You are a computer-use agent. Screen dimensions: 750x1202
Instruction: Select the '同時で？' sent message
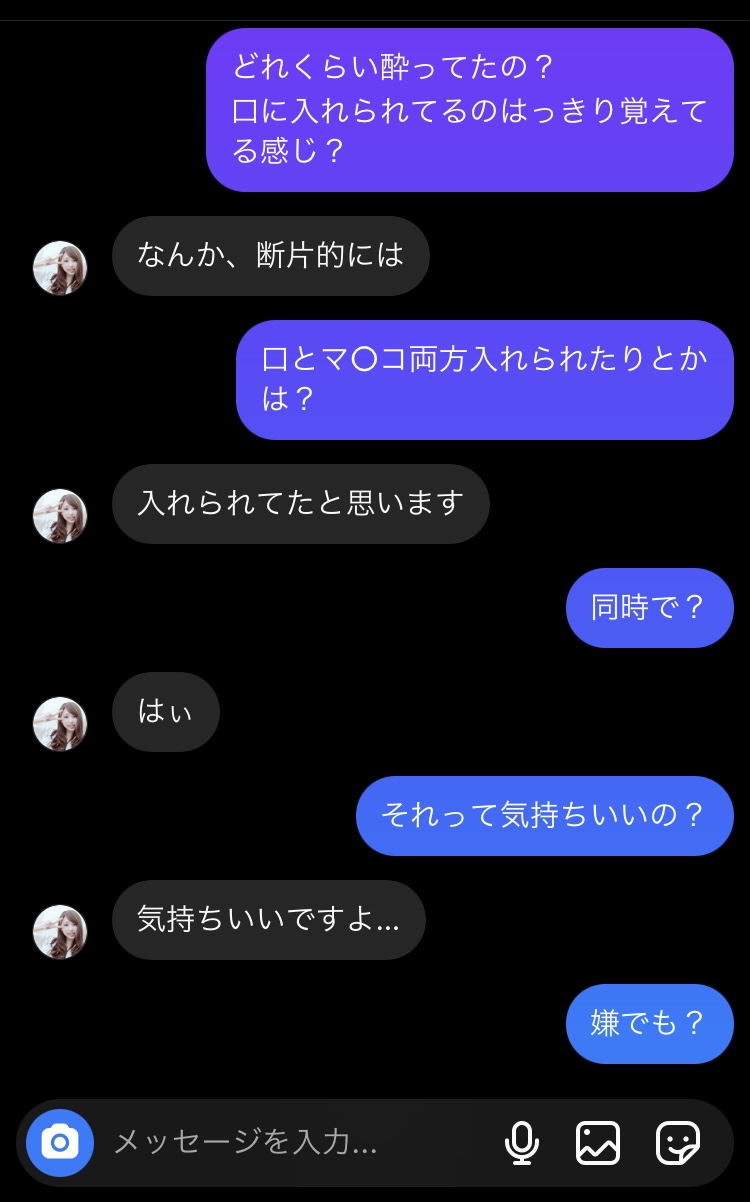[650, 608]
